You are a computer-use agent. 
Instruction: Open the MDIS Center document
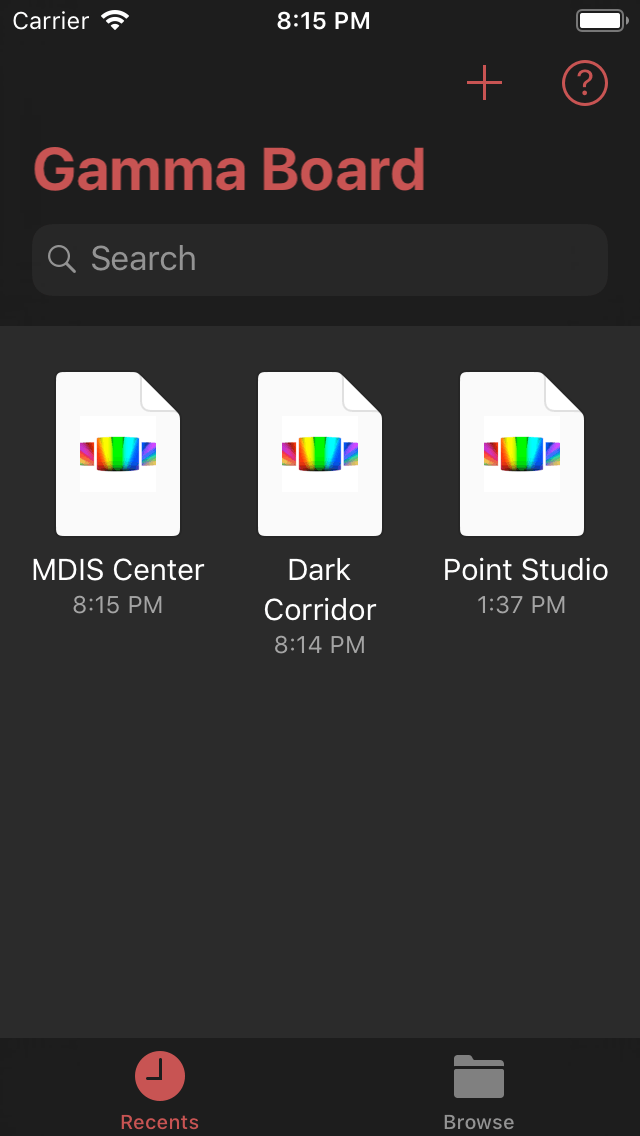click(x=118, y=455)
